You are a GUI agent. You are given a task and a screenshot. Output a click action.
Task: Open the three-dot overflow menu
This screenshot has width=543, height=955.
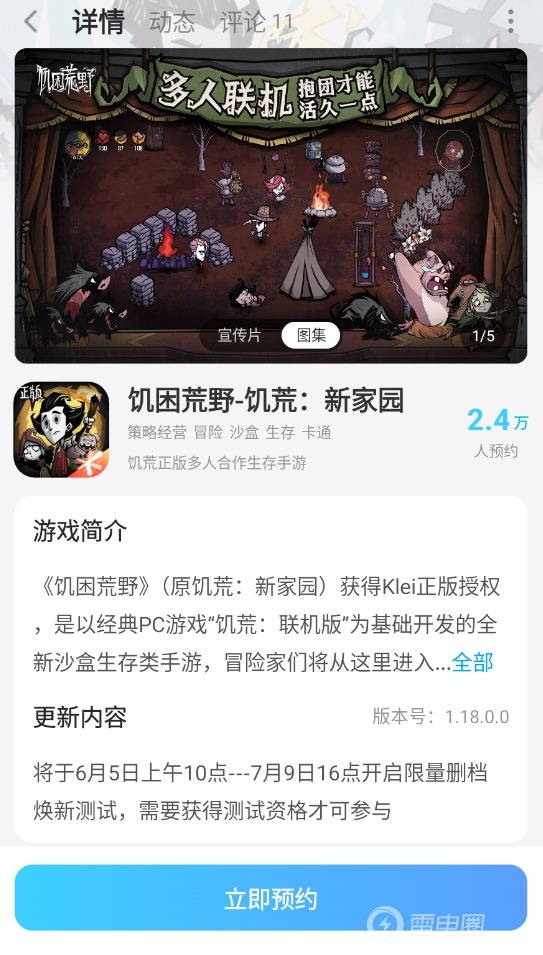(x=510, y=21)
